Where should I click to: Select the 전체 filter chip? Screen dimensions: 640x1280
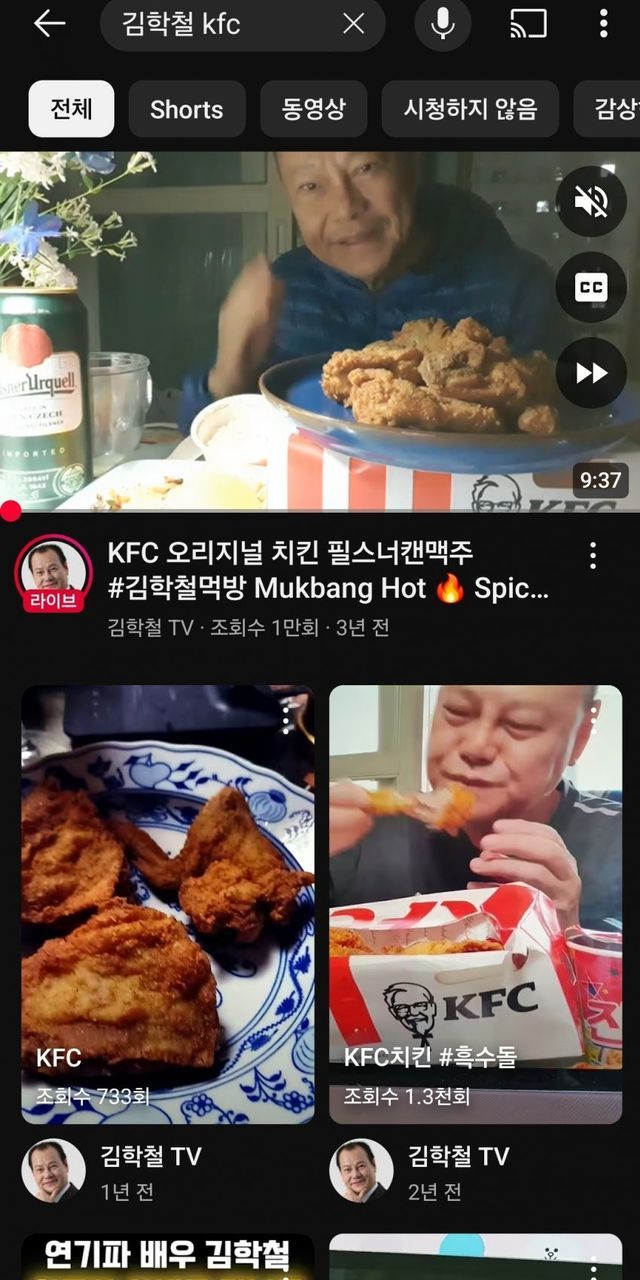pyautogui.click(x=71, y=109)
